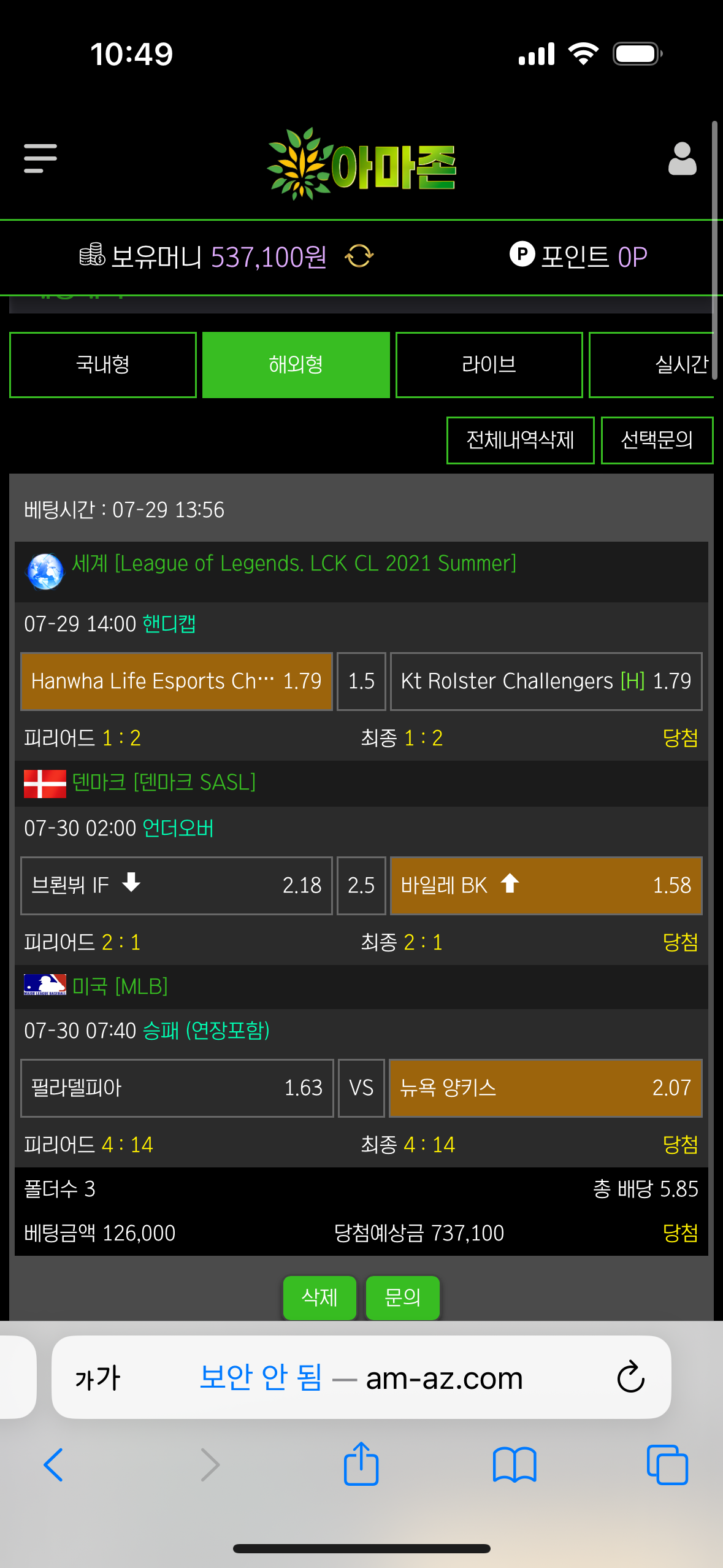The height and width of the screenshot is (1568, 723).
Task: Show open Safari tabs
Action: [x=667, y=1465]
